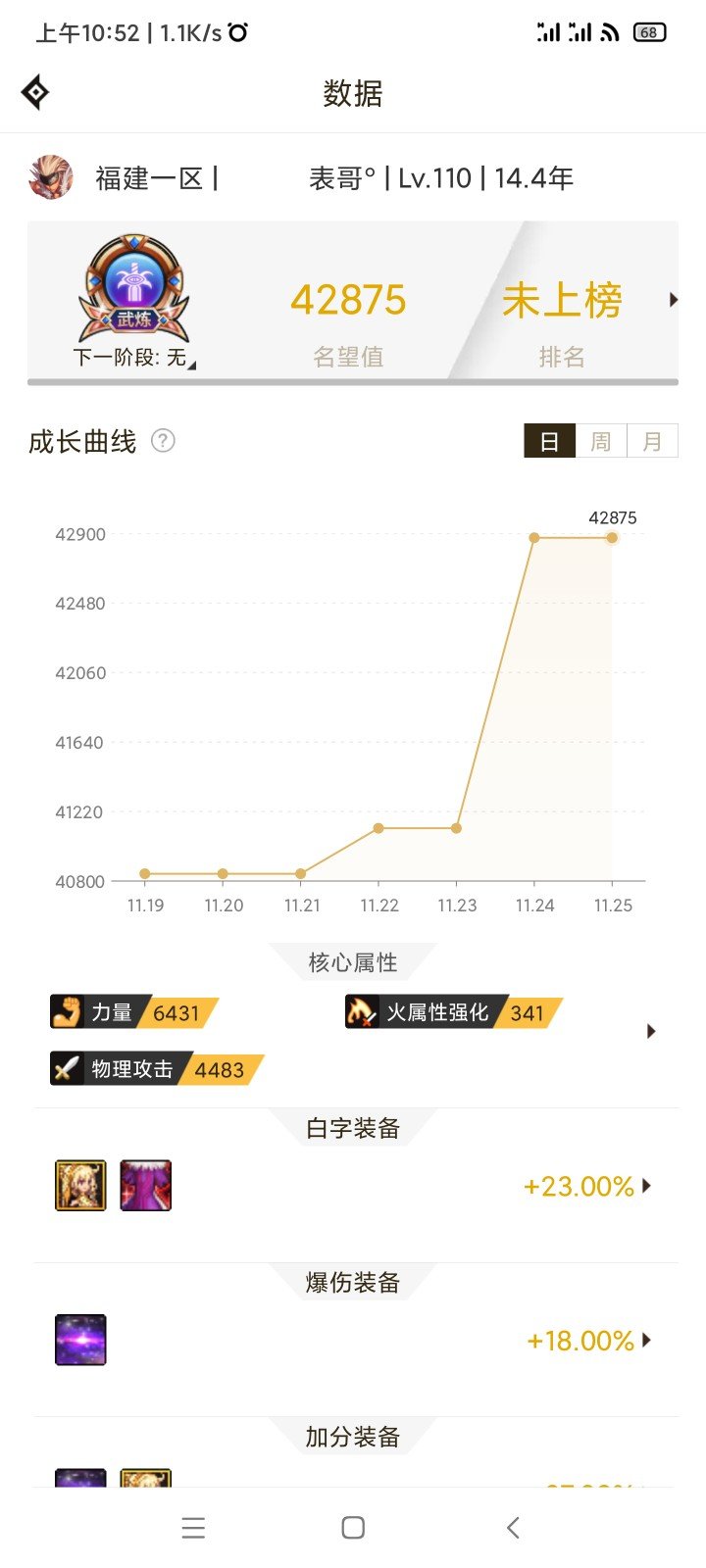Viewport: 706px width, 1568px height.
Task: Switch growth curve to 周 view
Action: tap(601, 441)
